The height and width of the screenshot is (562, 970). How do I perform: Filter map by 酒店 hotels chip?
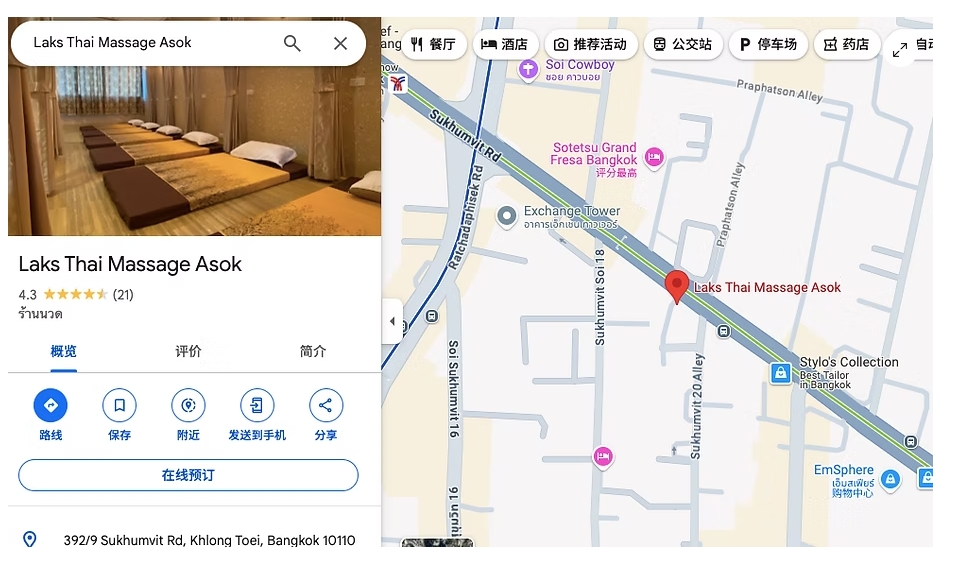[x=505, y=44]
